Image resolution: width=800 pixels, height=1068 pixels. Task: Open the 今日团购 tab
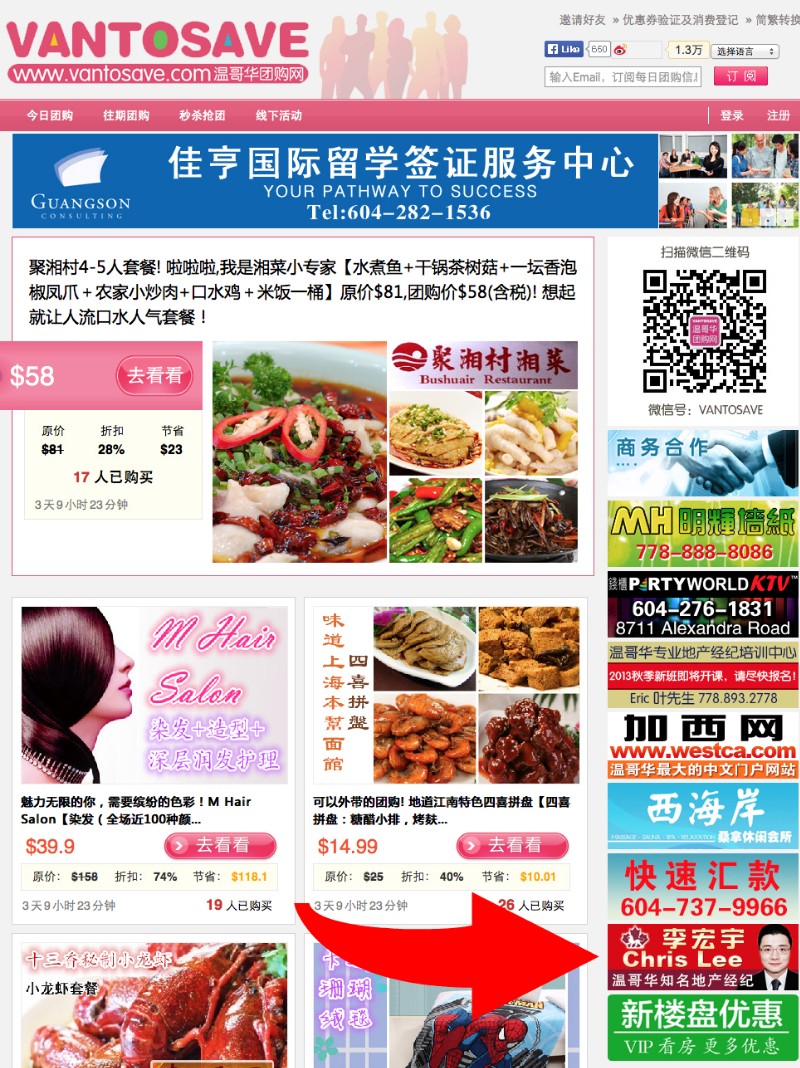[x=49, y=115]
